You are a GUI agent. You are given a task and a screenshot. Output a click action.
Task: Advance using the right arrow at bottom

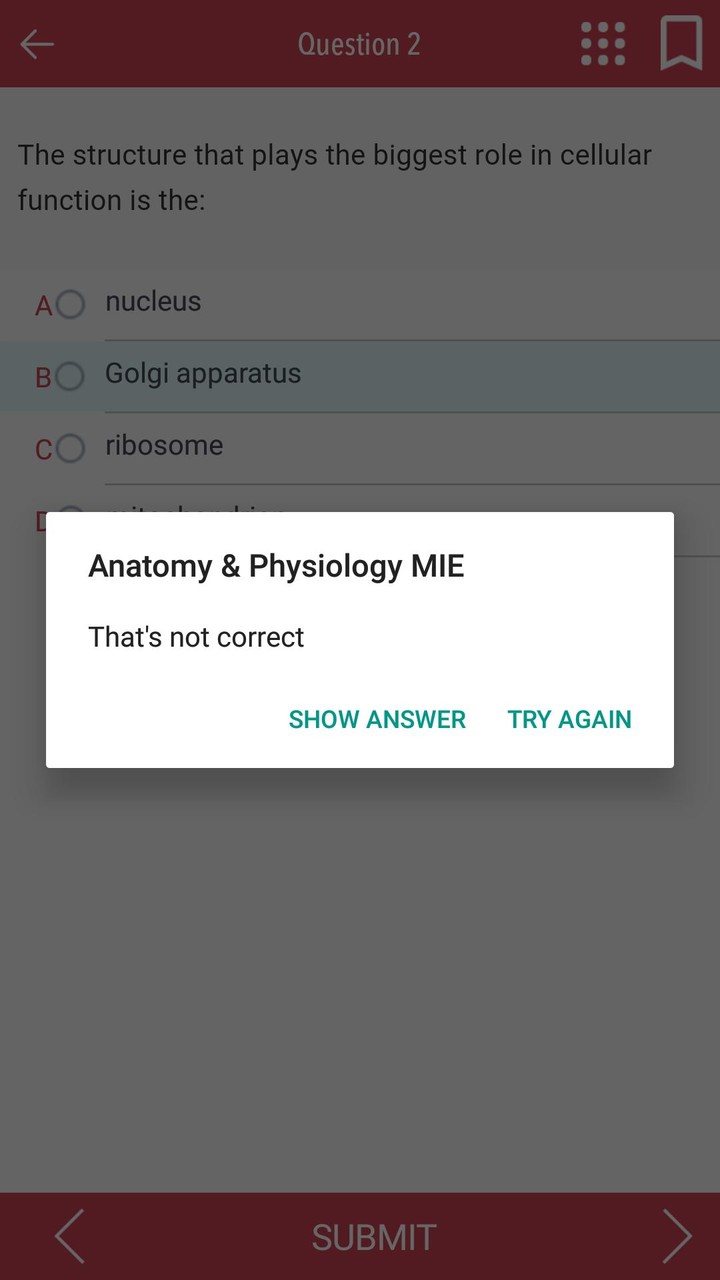click(678, 1236)
